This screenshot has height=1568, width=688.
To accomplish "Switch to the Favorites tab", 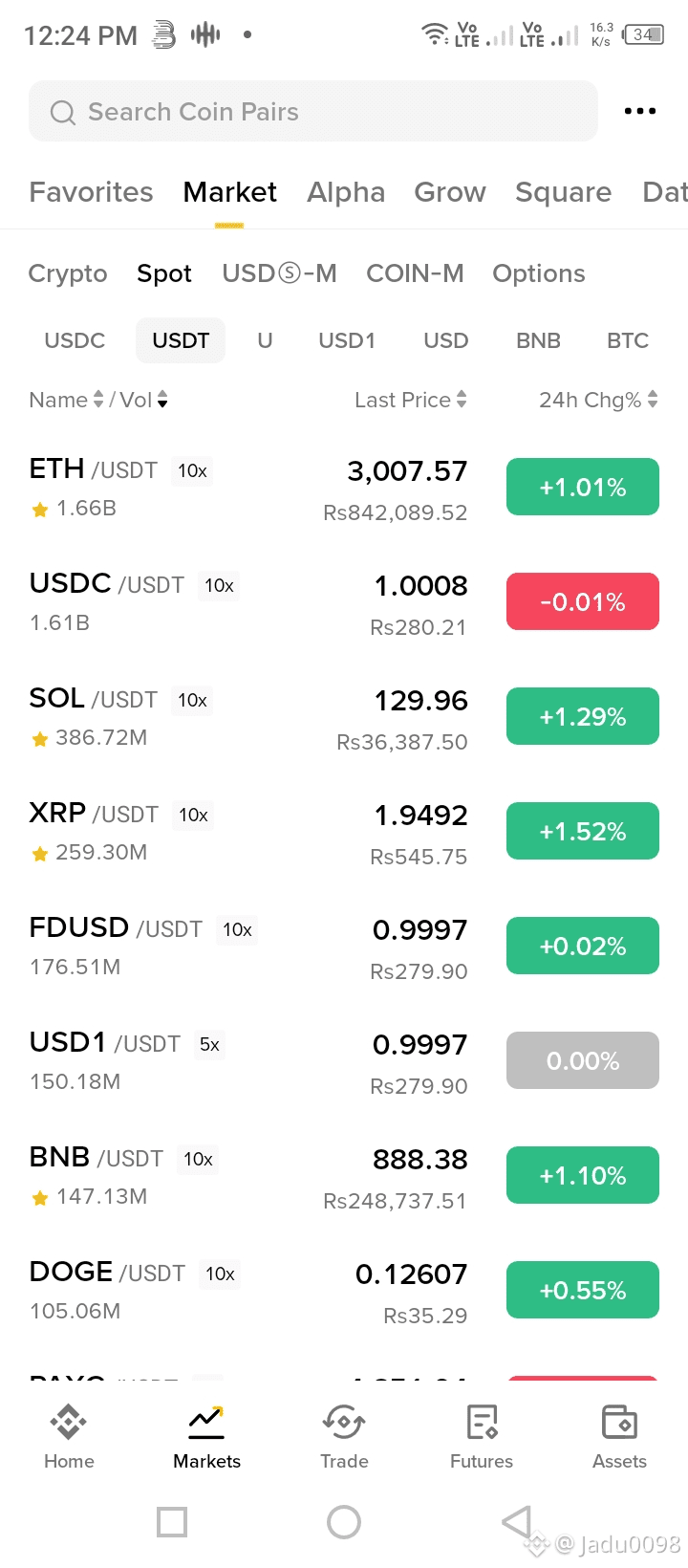I will coord(91,192).
